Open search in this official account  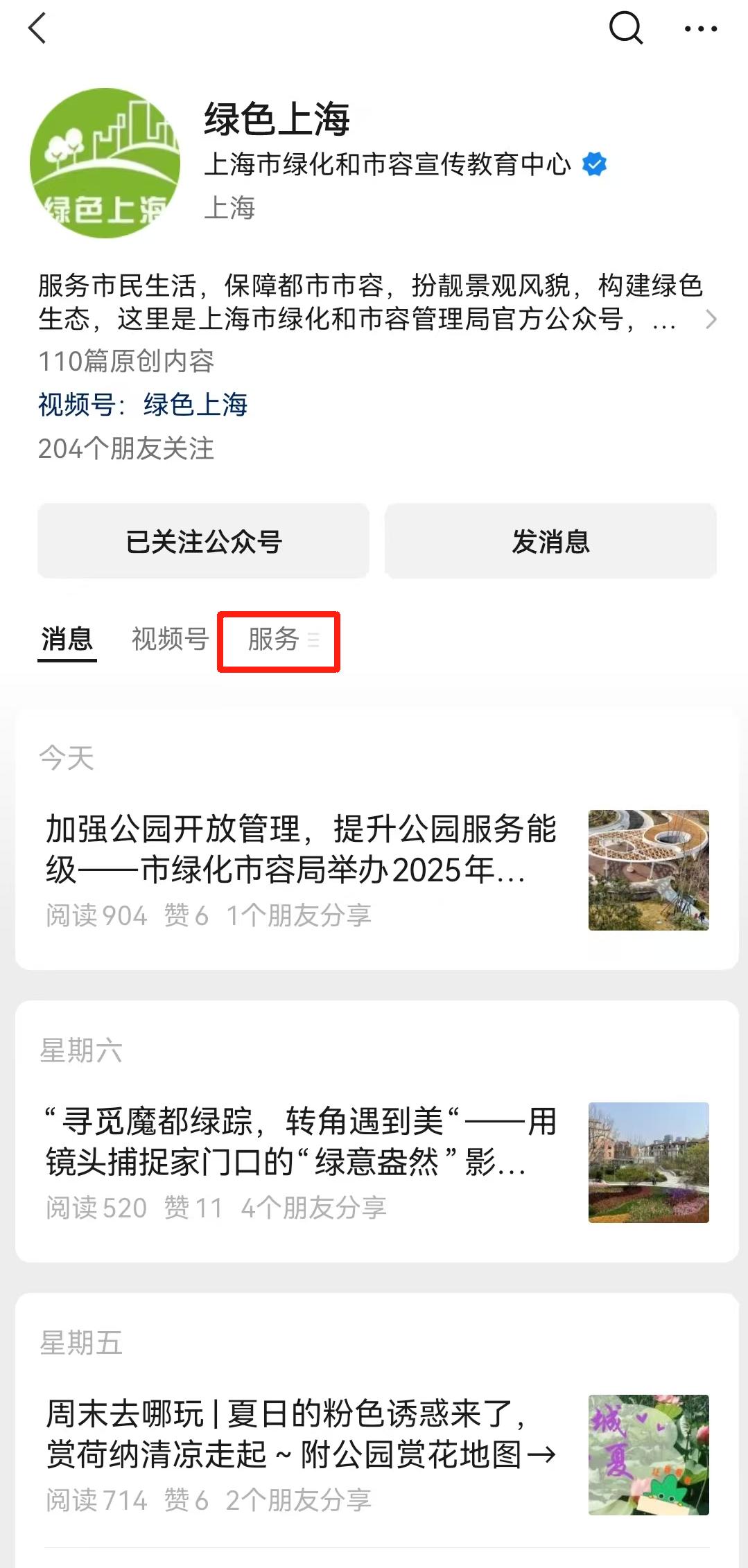[625, 29]
